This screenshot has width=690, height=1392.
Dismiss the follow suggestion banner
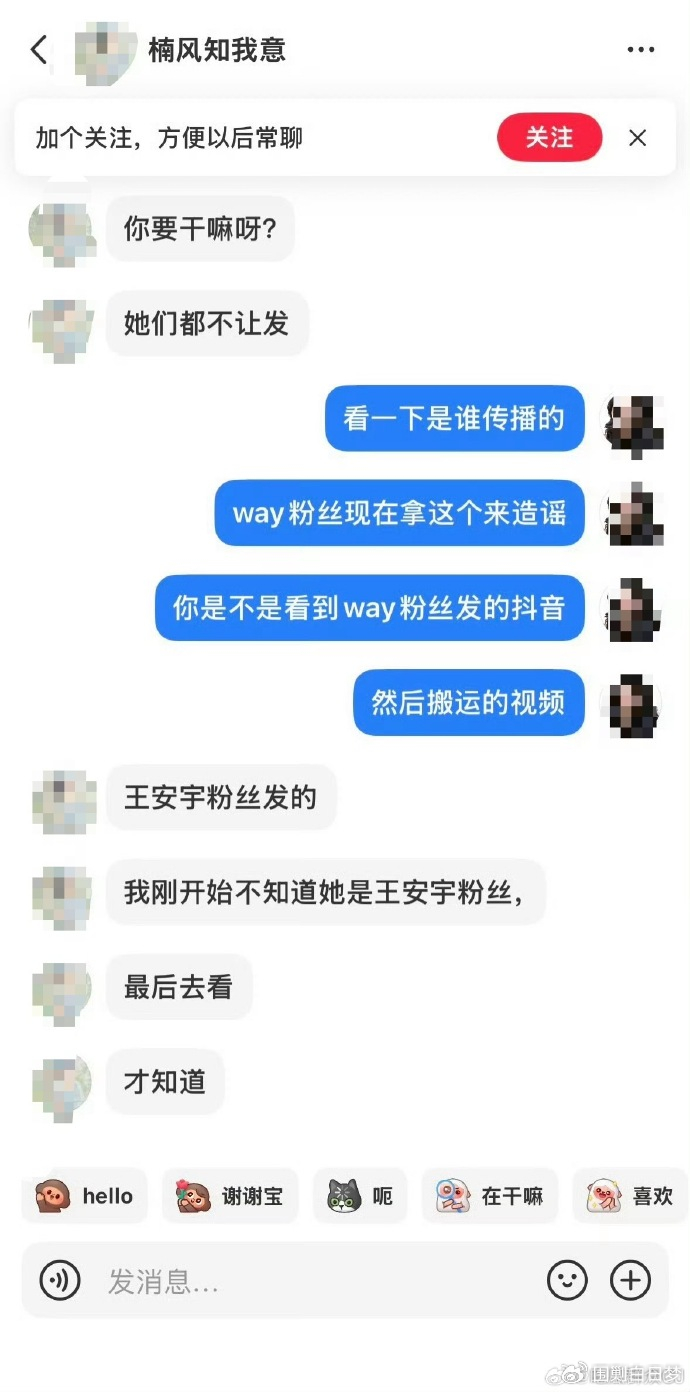[x=637, y=138]
